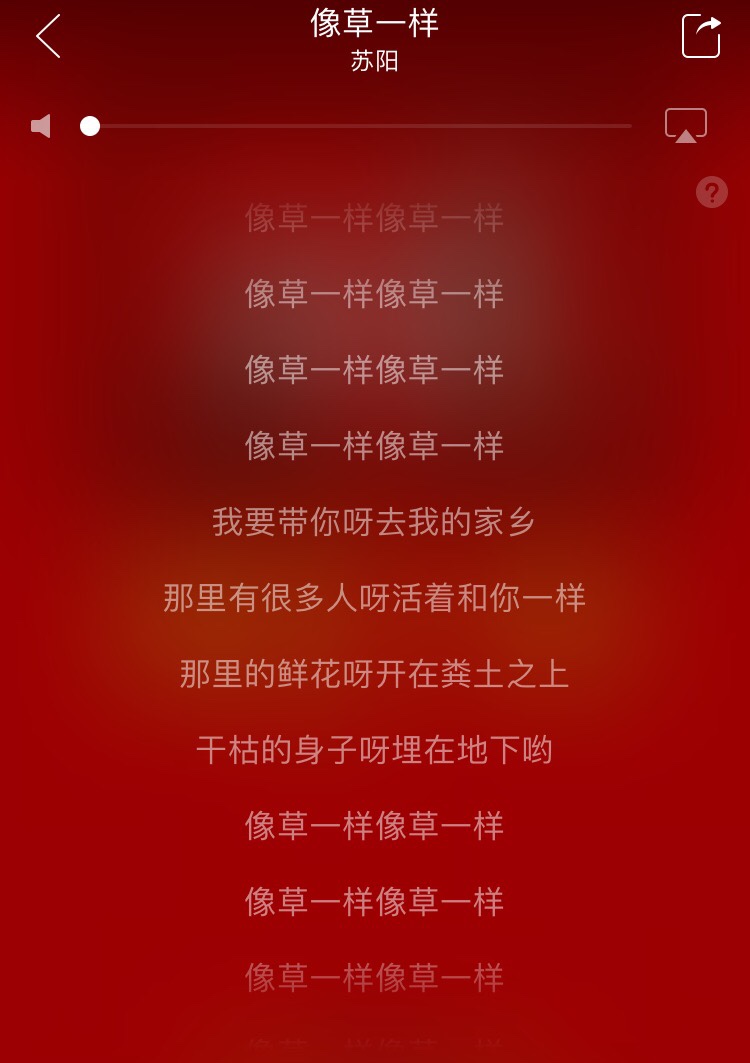Go back from the lyrics screen
Screen dimensions: 750x1063
tap(48, 37)
